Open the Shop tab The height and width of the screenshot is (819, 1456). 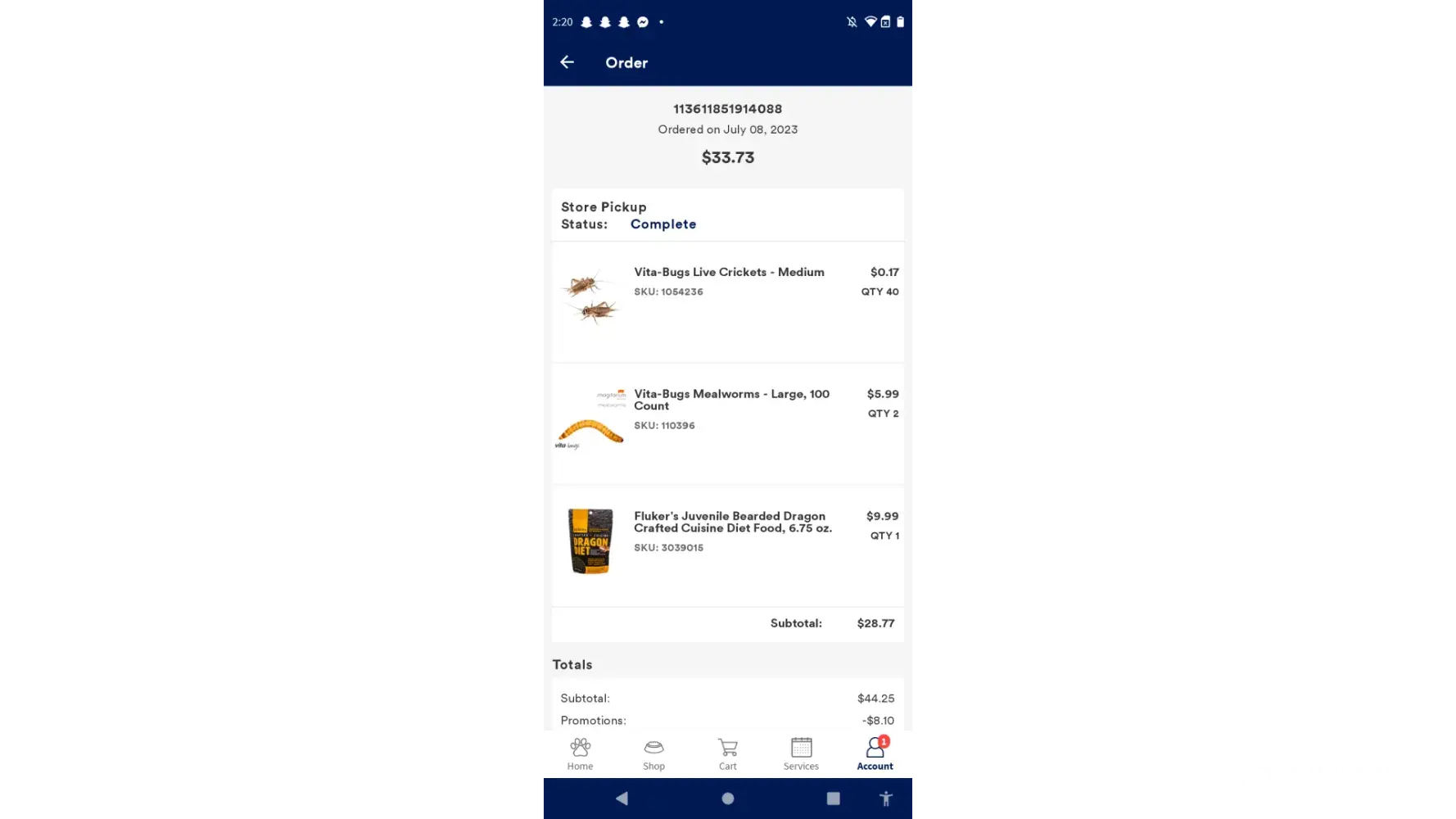653,753
